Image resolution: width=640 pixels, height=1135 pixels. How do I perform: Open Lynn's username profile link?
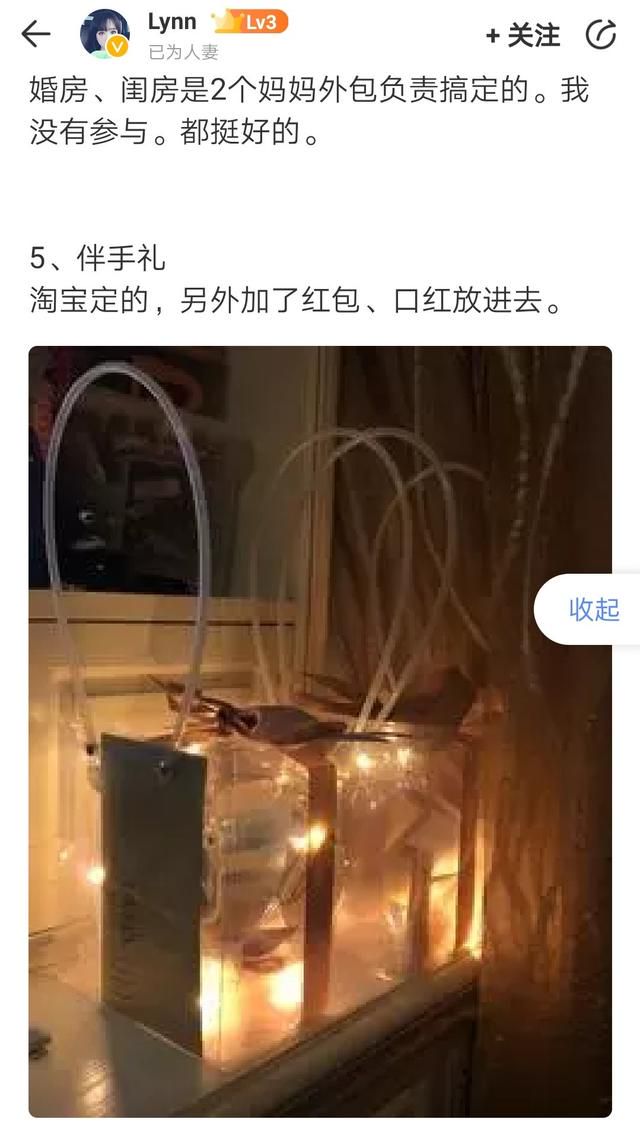point(172,22)
